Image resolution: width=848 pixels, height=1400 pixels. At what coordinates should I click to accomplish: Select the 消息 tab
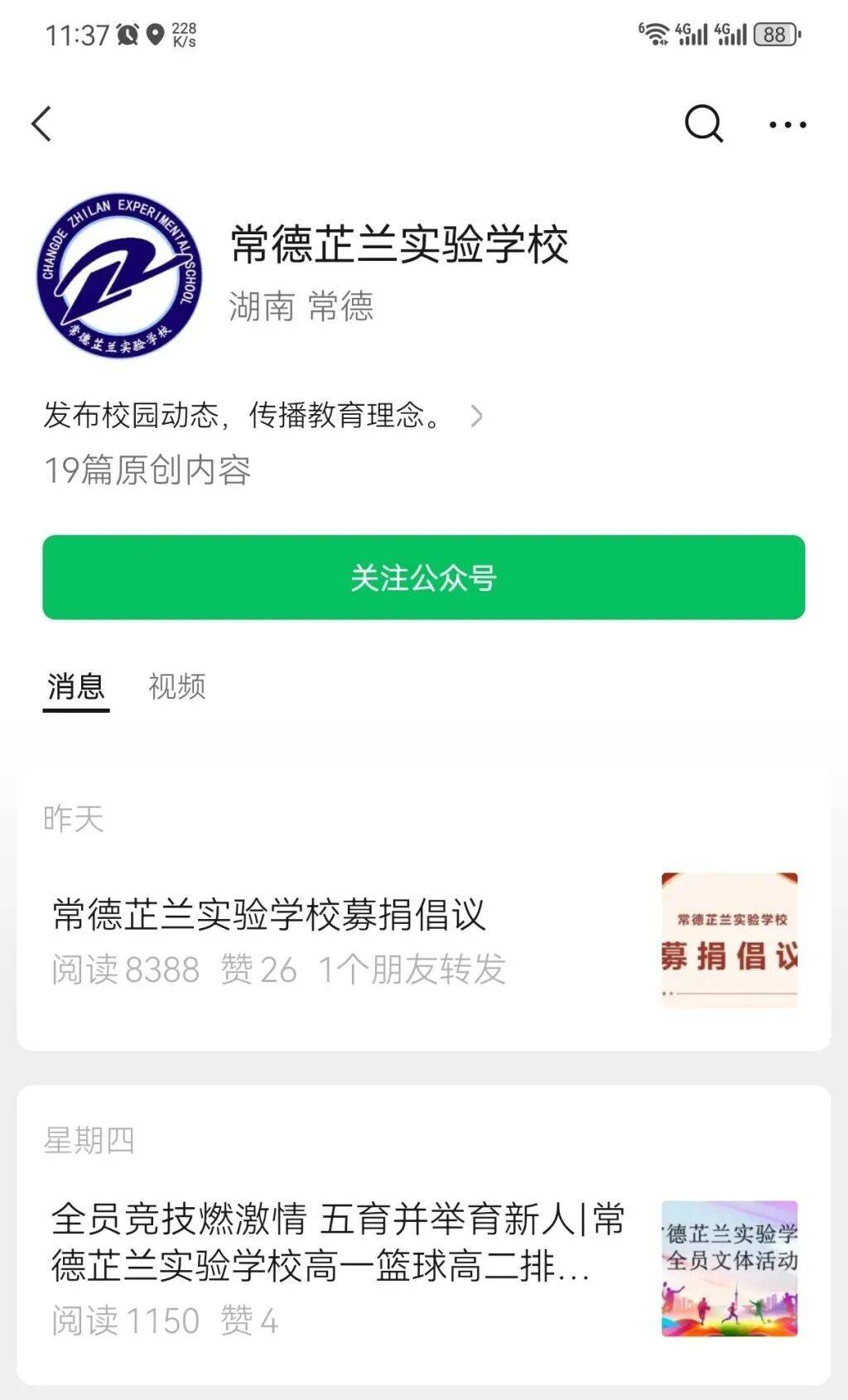point(75,686)
